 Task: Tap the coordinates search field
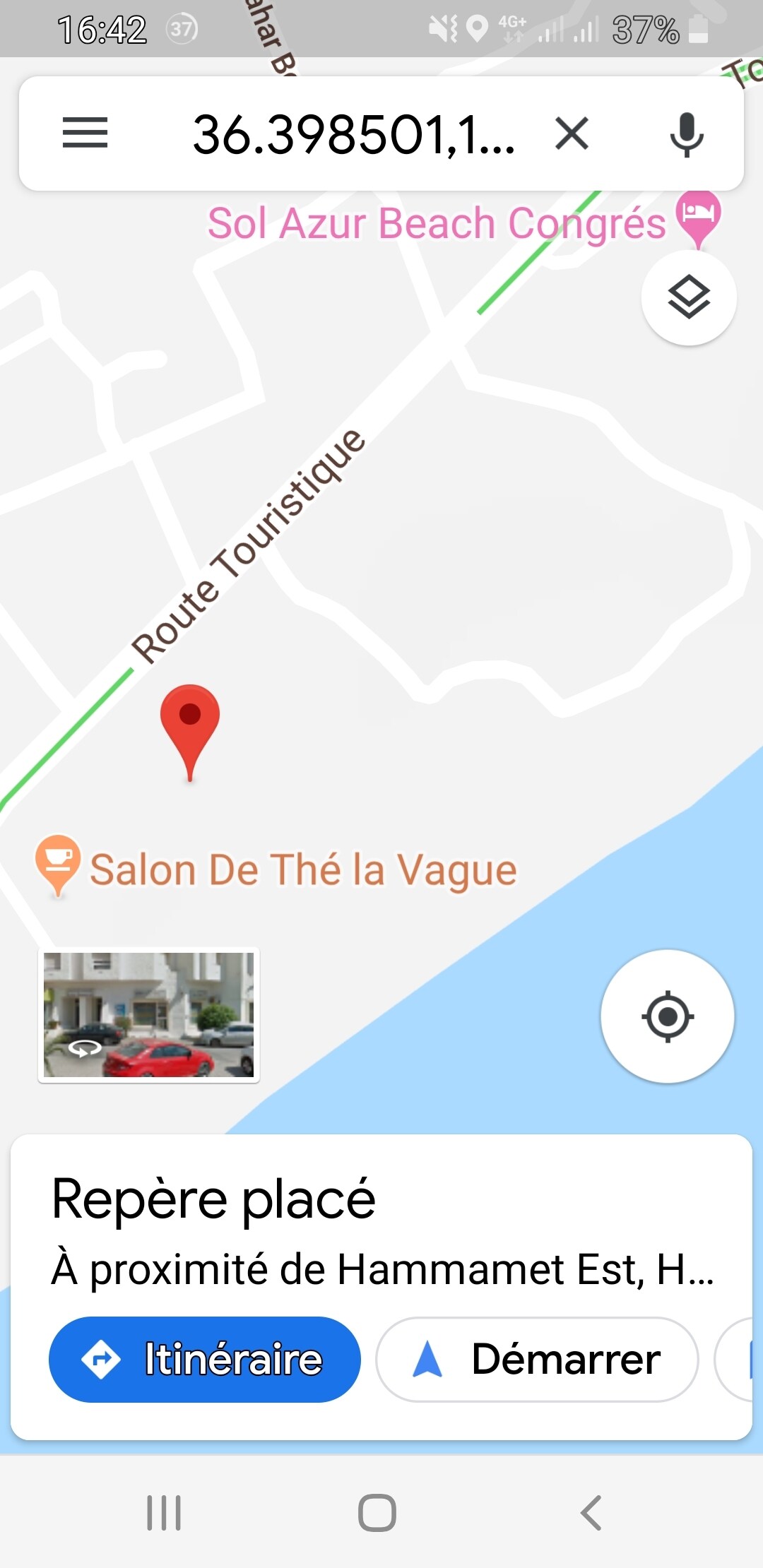353,134
